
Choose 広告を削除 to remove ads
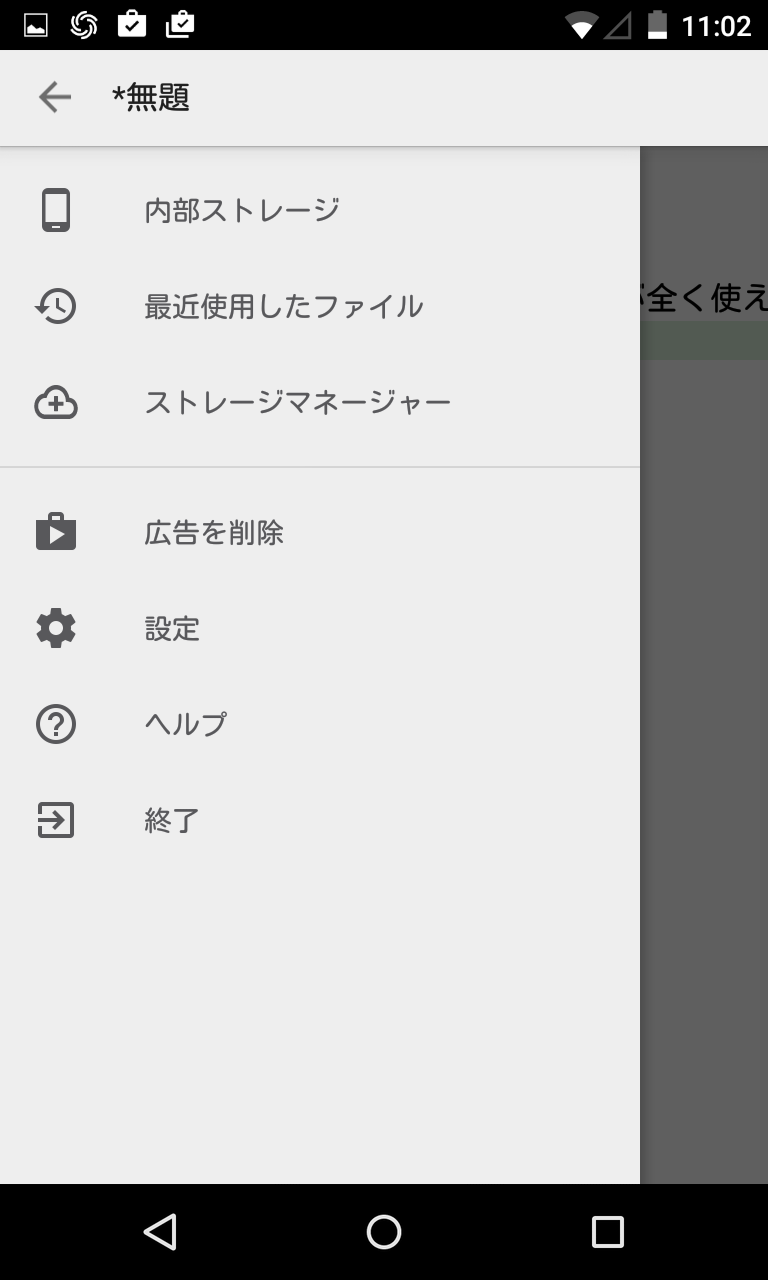point(212,532)
